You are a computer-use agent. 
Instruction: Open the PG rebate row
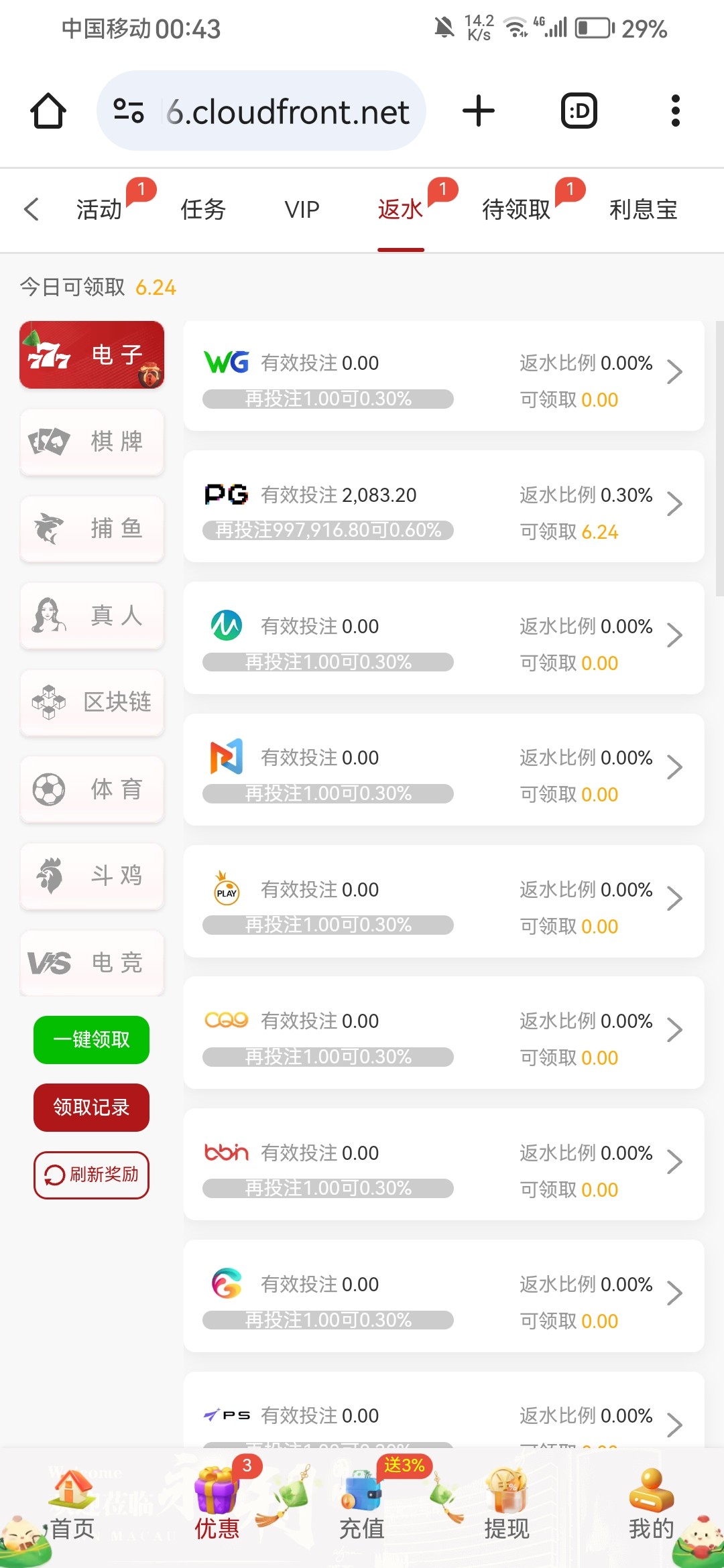point(443,507)
